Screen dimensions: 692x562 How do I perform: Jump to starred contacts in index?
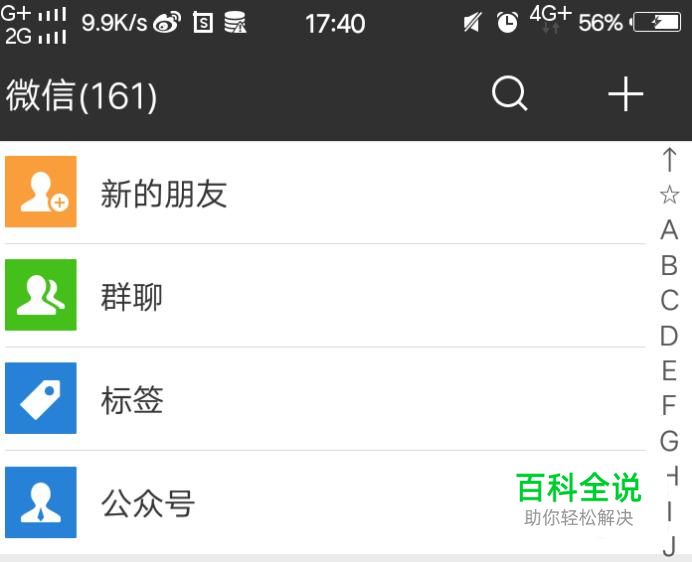point(669,195)
